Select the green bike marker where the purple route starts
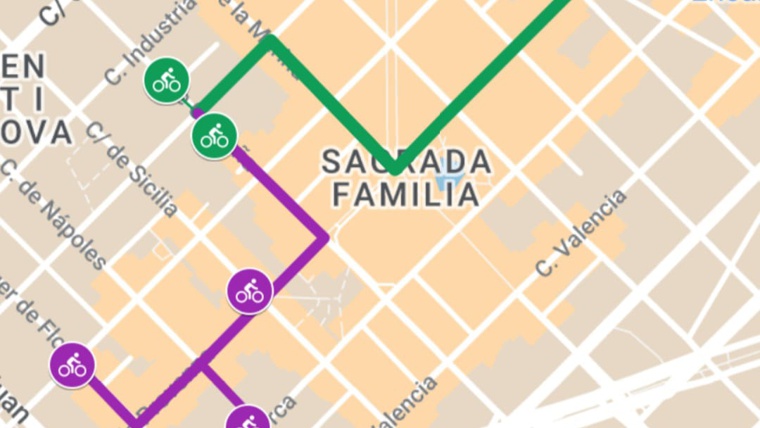 click(214, 135)
